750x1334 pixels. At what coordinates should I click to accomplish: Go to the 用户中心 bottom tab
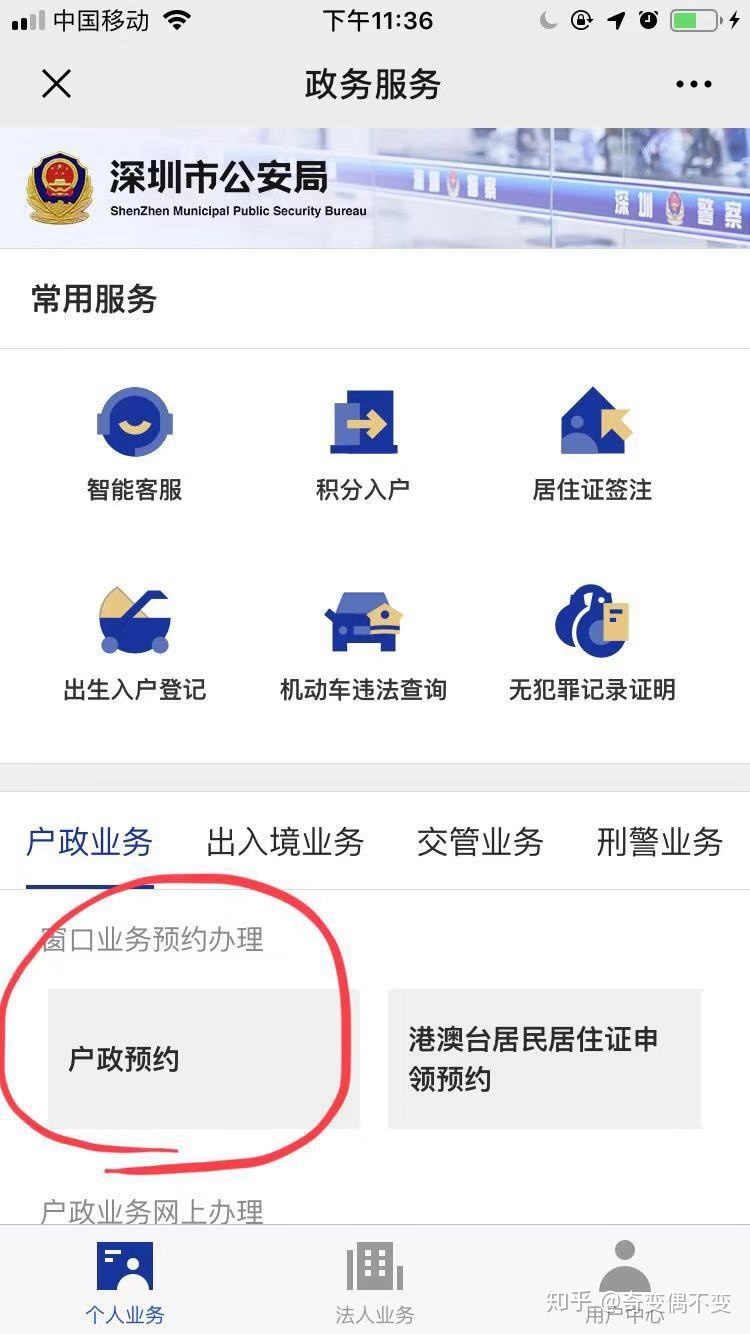[624, 1282]
